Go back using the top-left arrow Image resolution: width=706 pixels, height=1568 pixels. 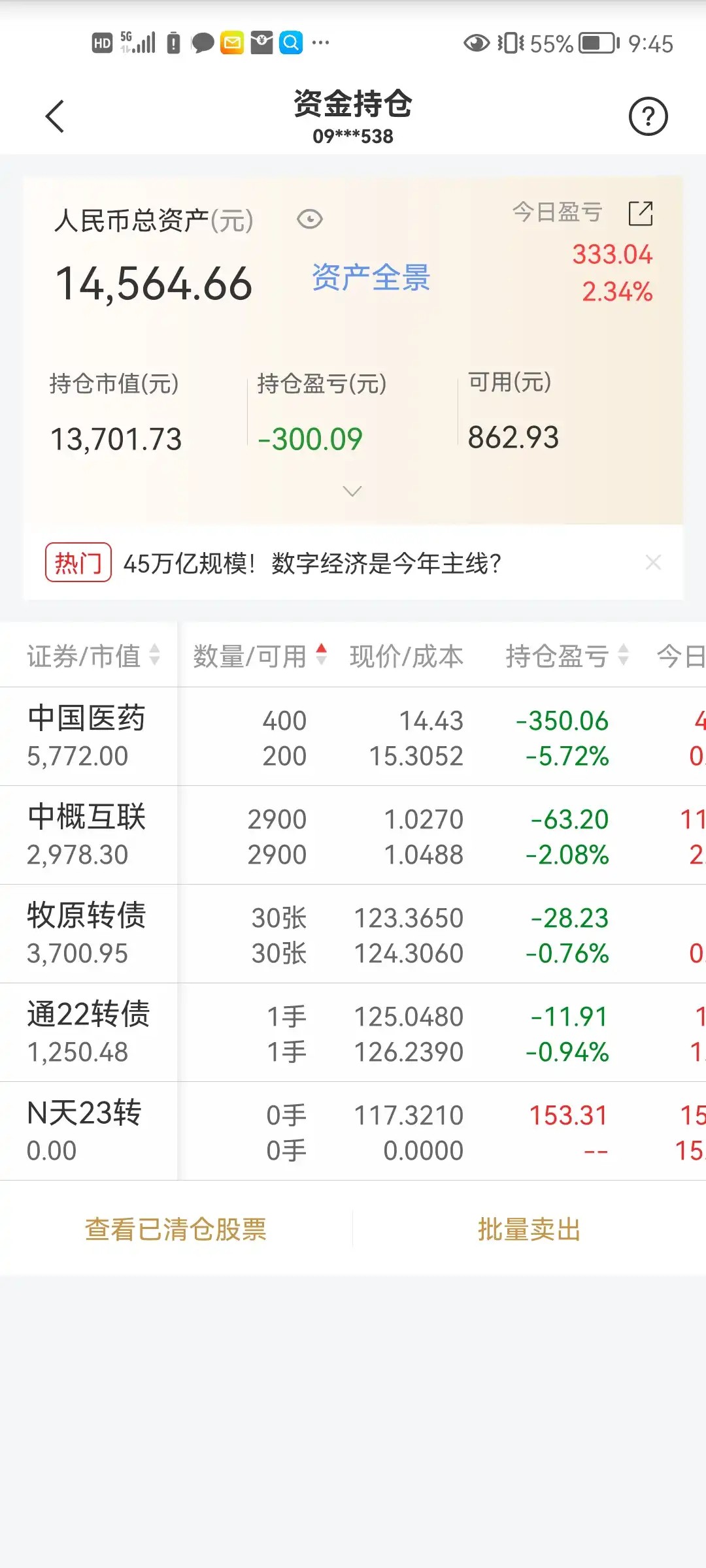(x=55, y=116)
